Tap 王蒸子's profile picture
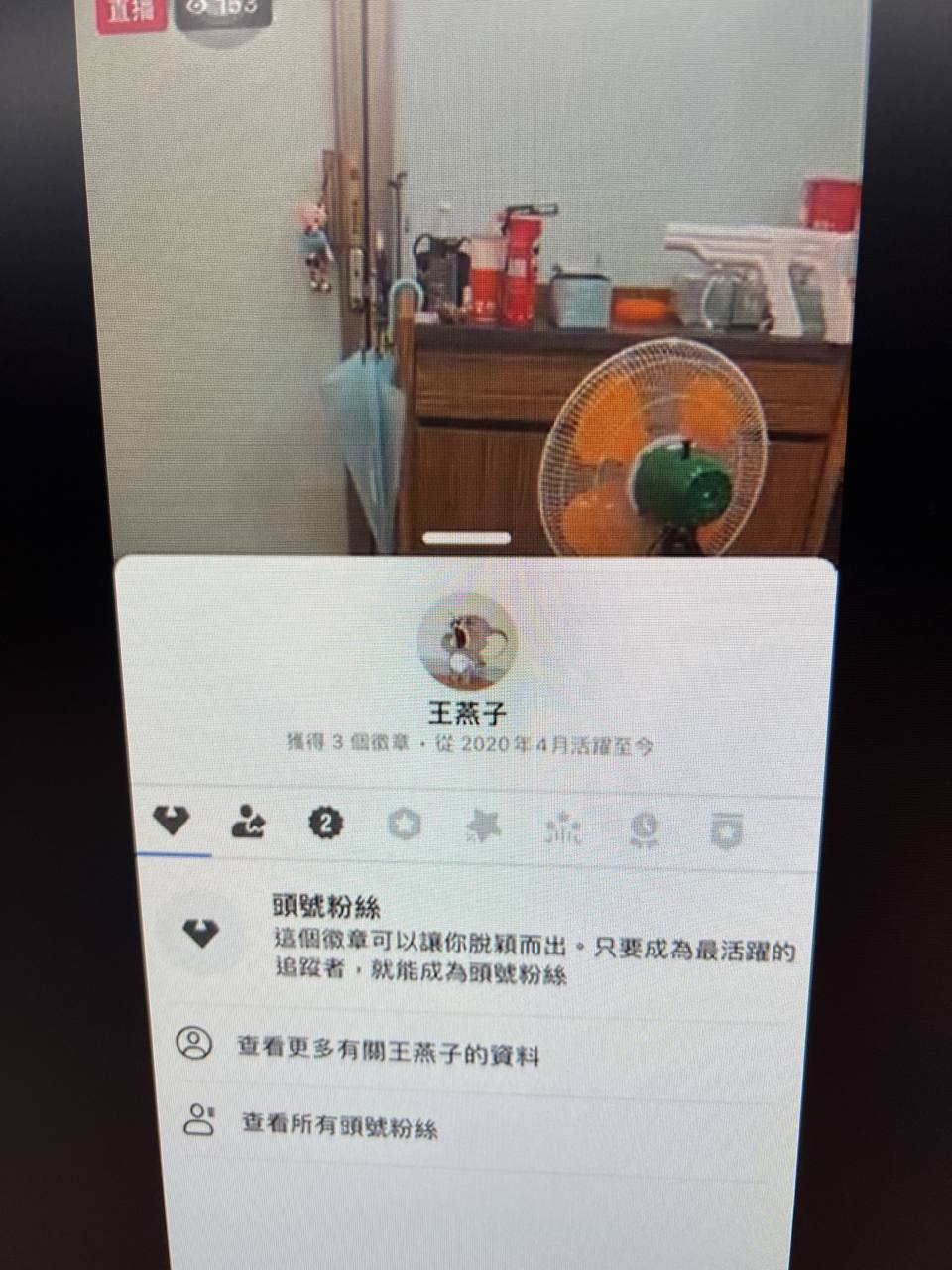The width and height of the screenshot is (952, 1270). point(468,642)
